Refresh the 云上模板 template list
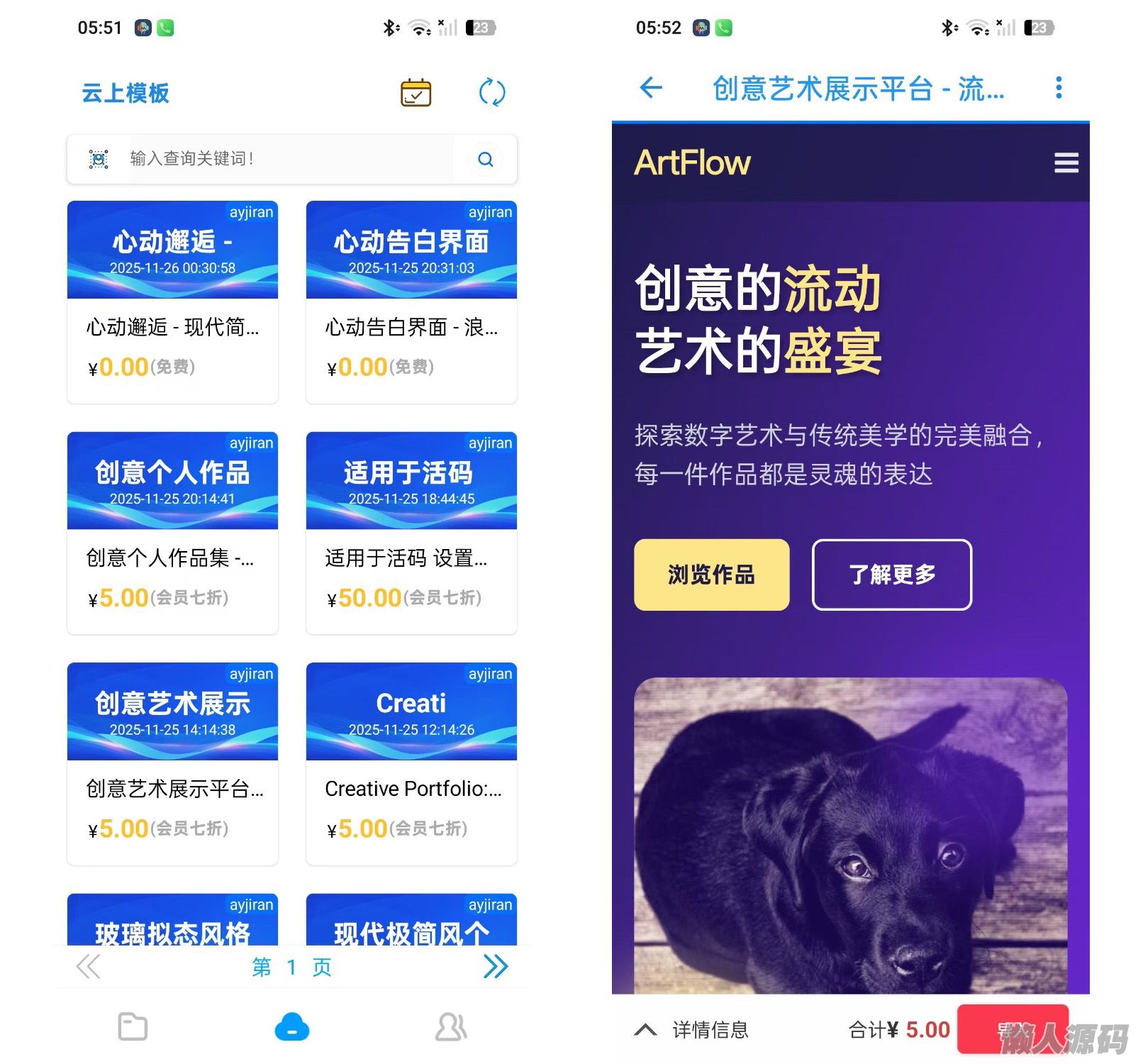This screenshot has height=1064, width=1143. click(x=491, y=92)
